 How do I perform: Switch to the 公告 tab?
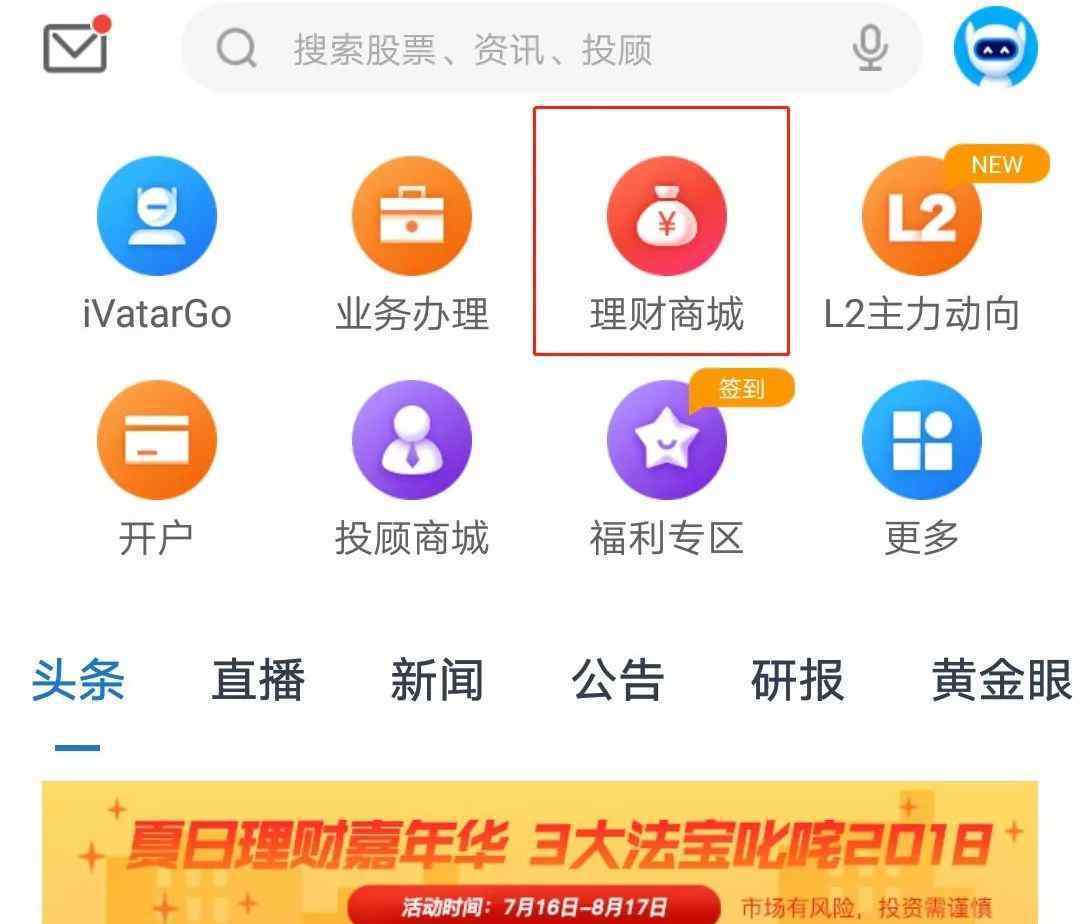(x=617, y=682)
